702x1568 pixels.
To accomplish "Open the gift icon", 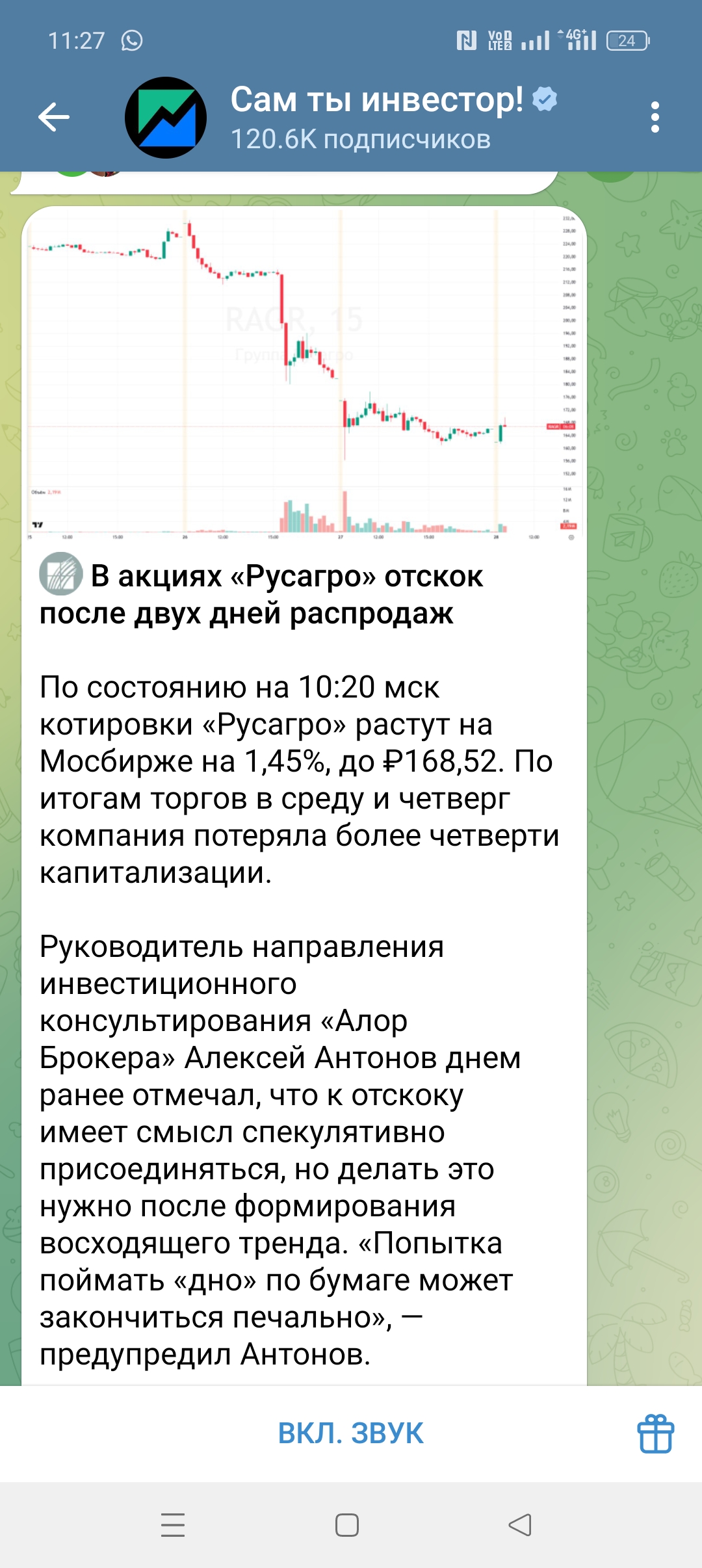I will (655, 1433).
